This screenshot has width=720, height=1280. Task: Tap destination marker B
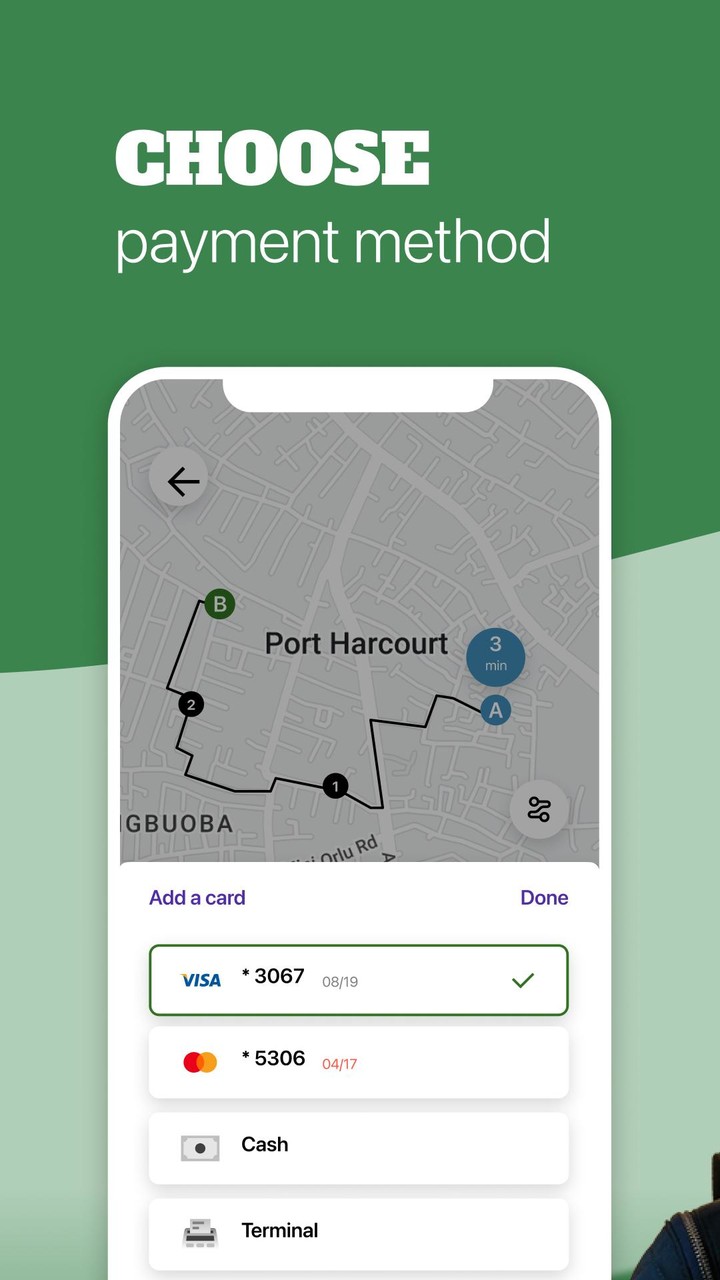tap(219, 604)
